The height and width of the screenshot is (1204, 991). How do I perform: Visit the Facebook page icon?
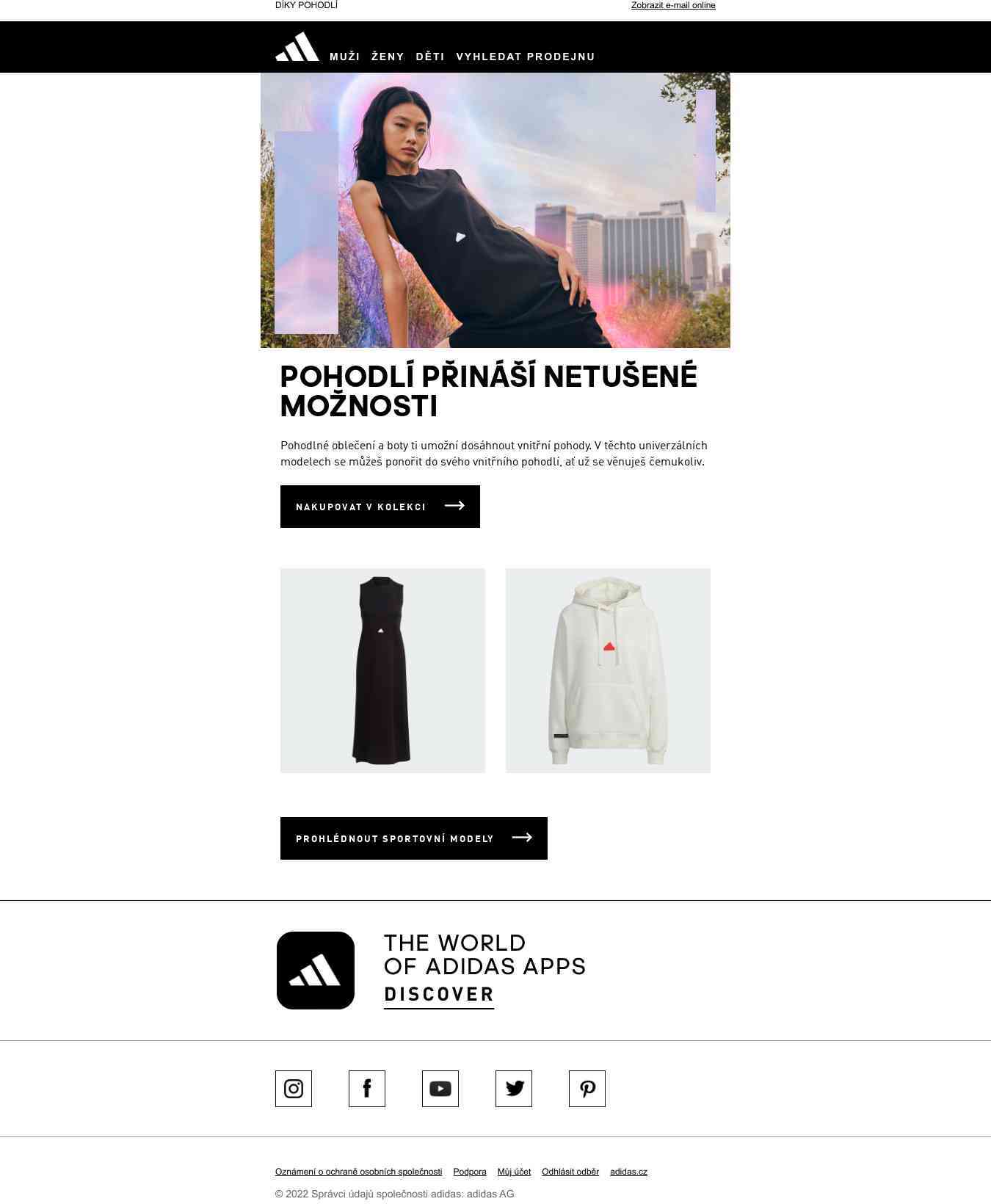367,1088
